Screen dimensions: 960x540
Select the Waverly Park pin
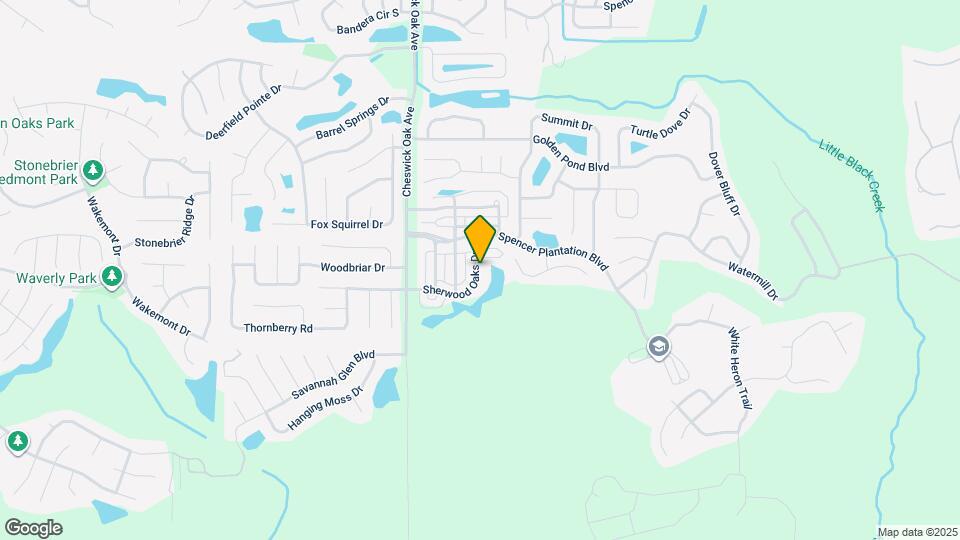(112, 275)
